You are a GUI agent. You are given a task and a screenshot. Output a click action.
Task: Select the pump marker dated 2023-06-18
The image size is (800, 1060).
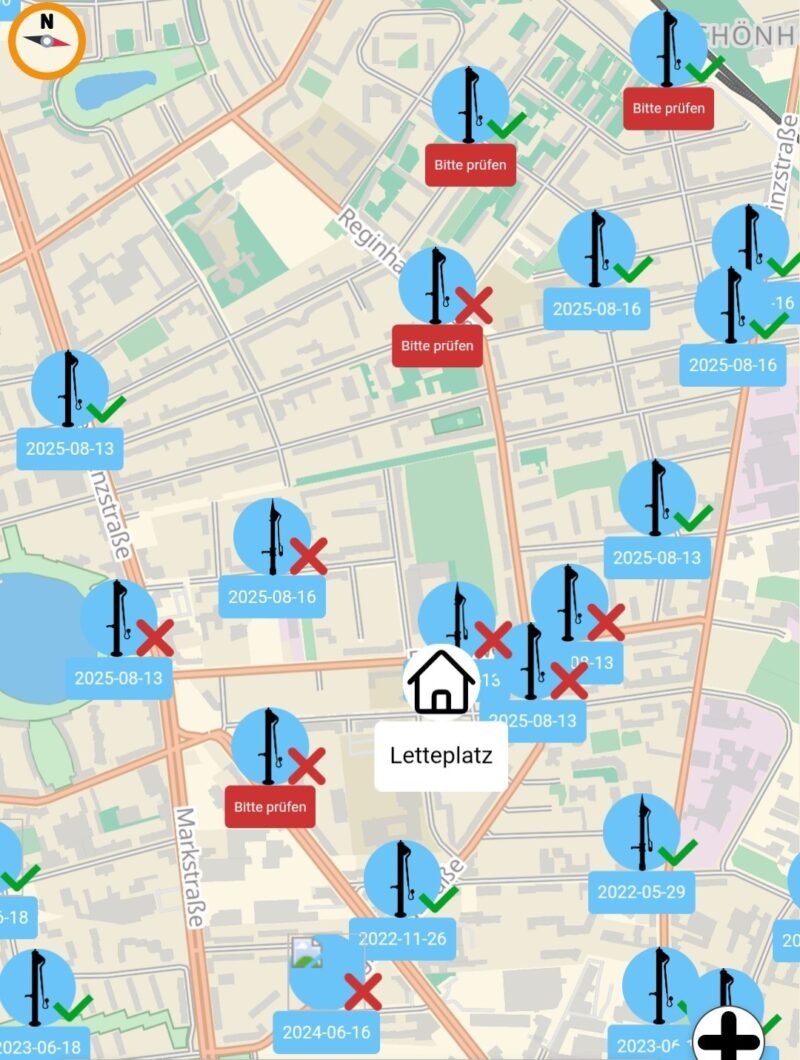point(37,988)
